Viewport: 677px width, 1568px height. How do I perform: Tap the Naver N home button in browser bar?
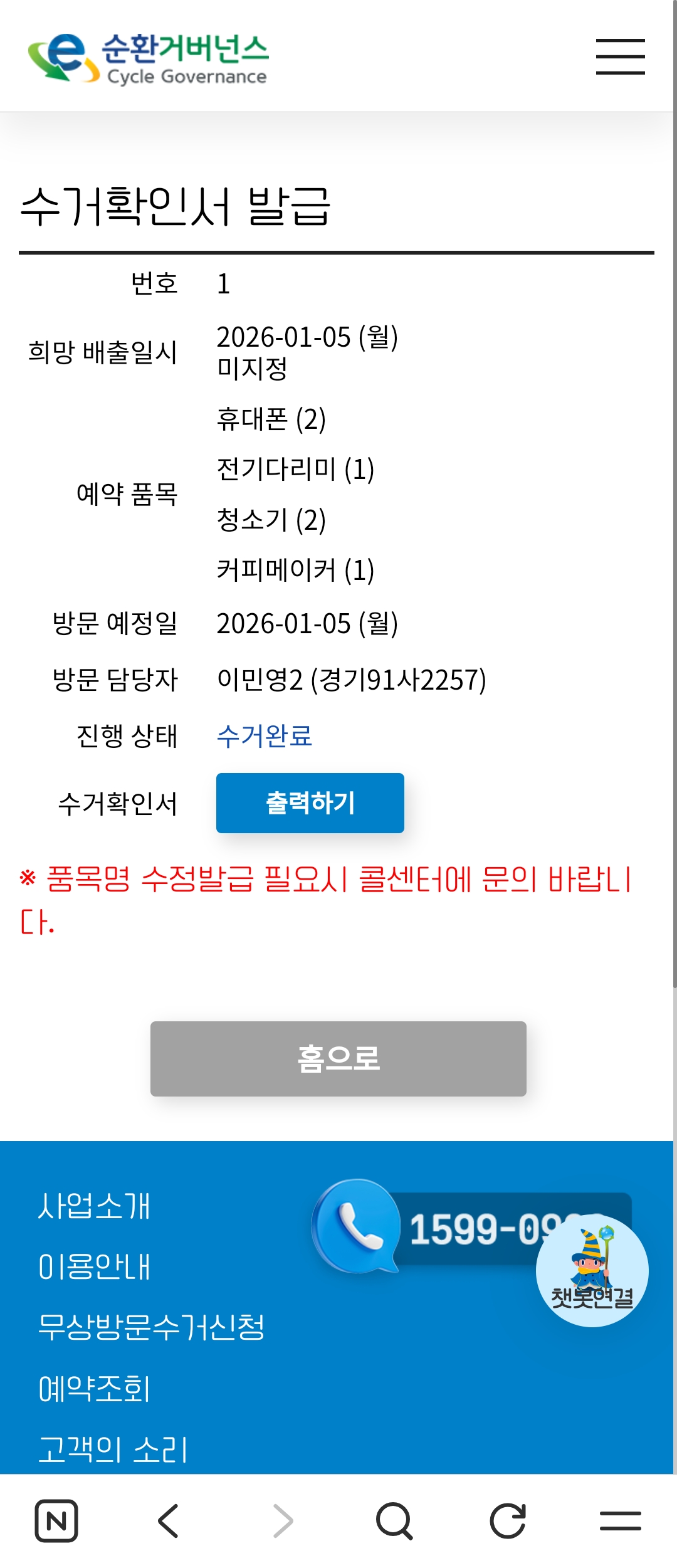coord(56,1521)
